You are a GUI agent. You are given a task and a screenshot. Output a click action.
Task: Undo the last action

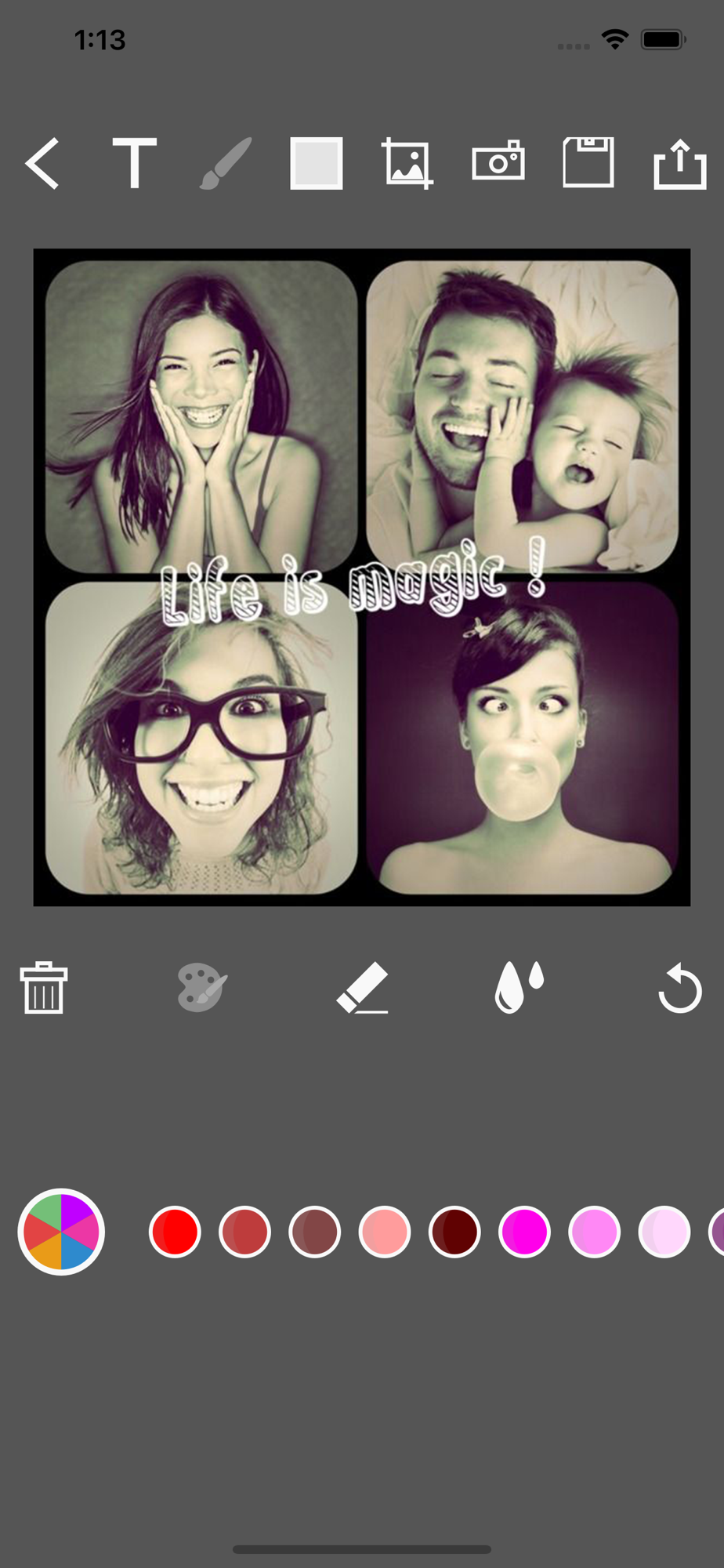coord(679,988)
